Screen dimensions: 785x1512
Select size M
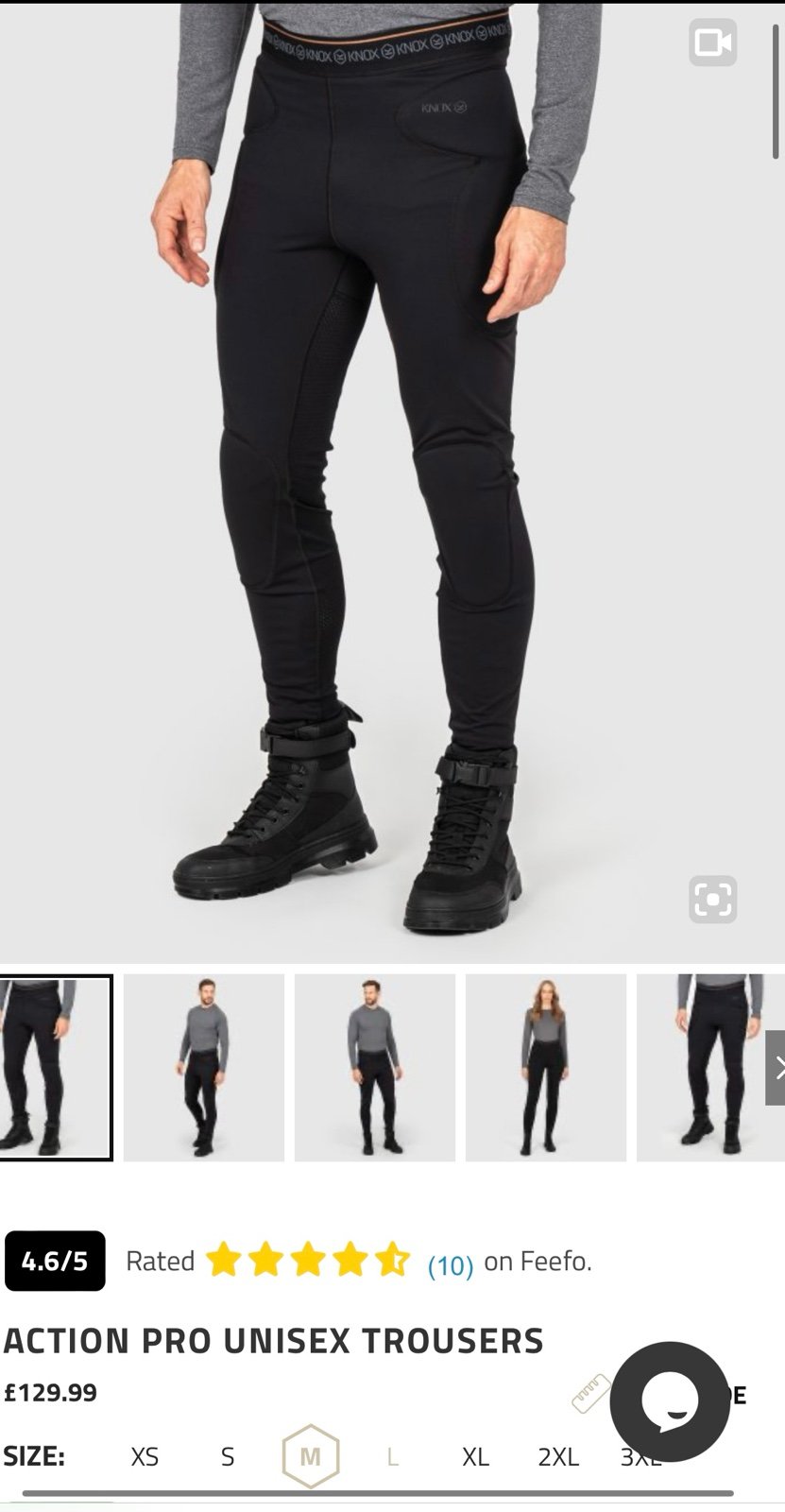pyautogui.click(x=311, y=1456)
